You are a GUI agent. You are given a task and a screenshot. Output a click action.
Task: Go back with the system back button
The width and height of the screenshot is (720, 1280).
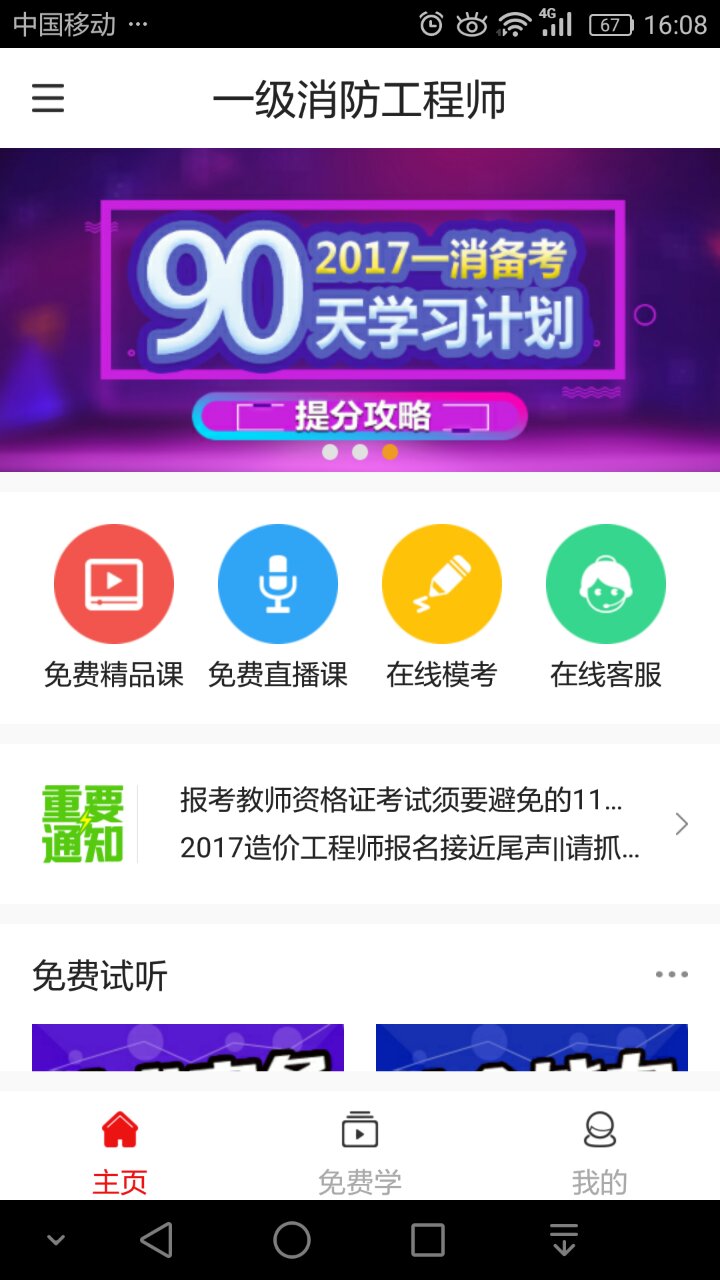pyautogui.click(x=157, y=1241)
